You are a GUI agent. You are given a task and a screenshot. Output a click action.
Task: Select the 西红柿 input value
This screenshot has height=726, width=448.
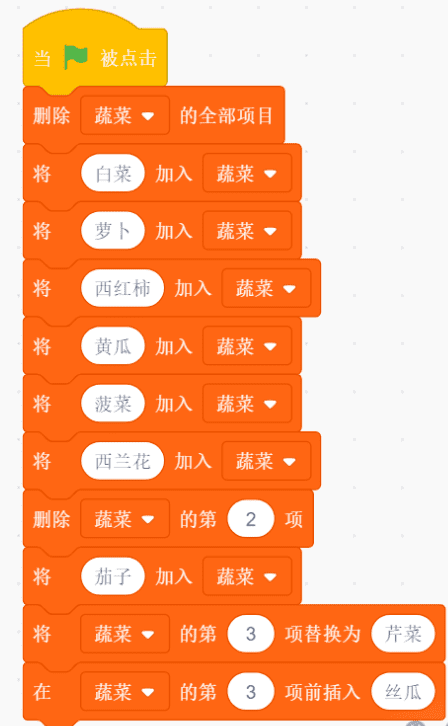(123, 288)
